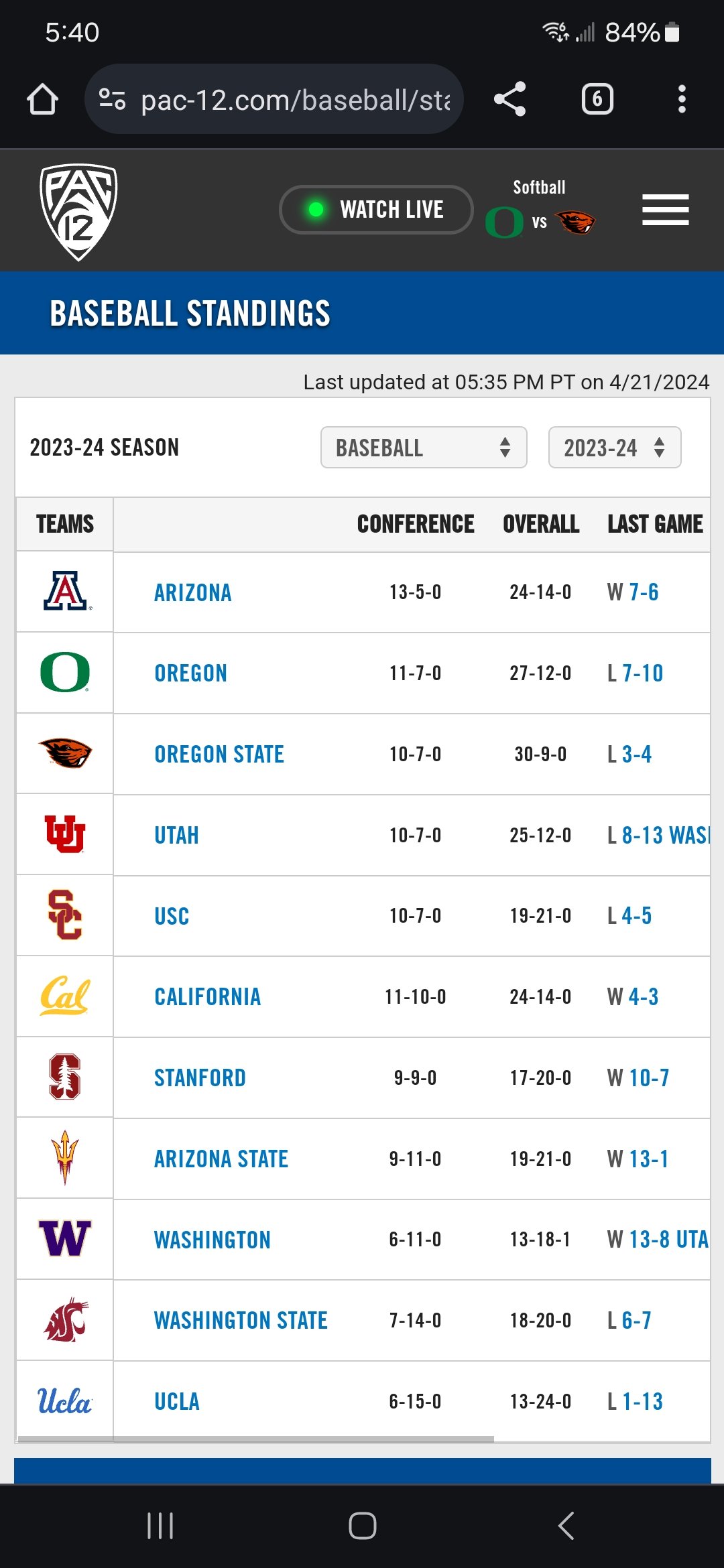This screenshot has width=724, height=1568.
Task: Open UCLA's last game score 1-13
Action: pos(642,1402)
